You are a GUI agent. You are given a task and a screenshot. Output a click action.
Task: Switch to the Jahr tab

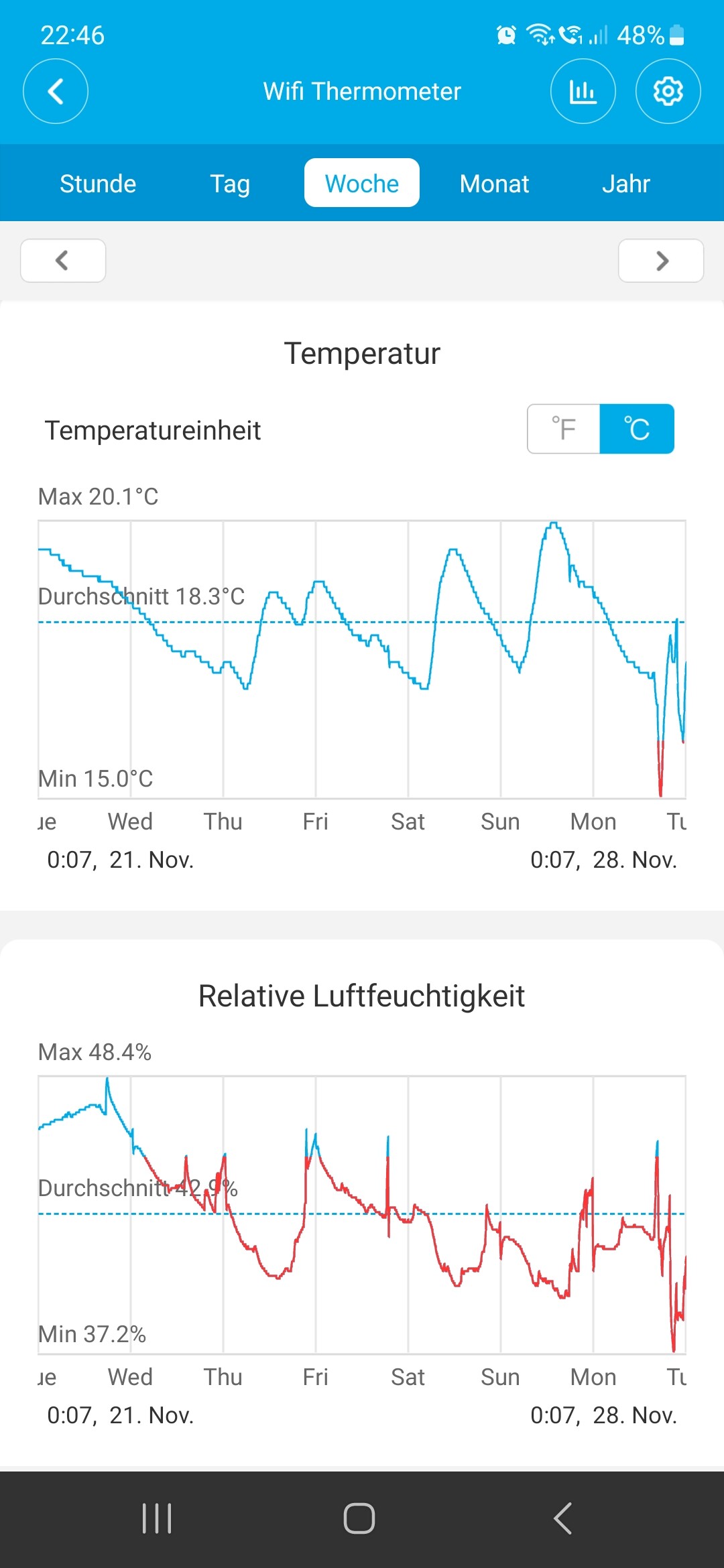pos(626,183)
